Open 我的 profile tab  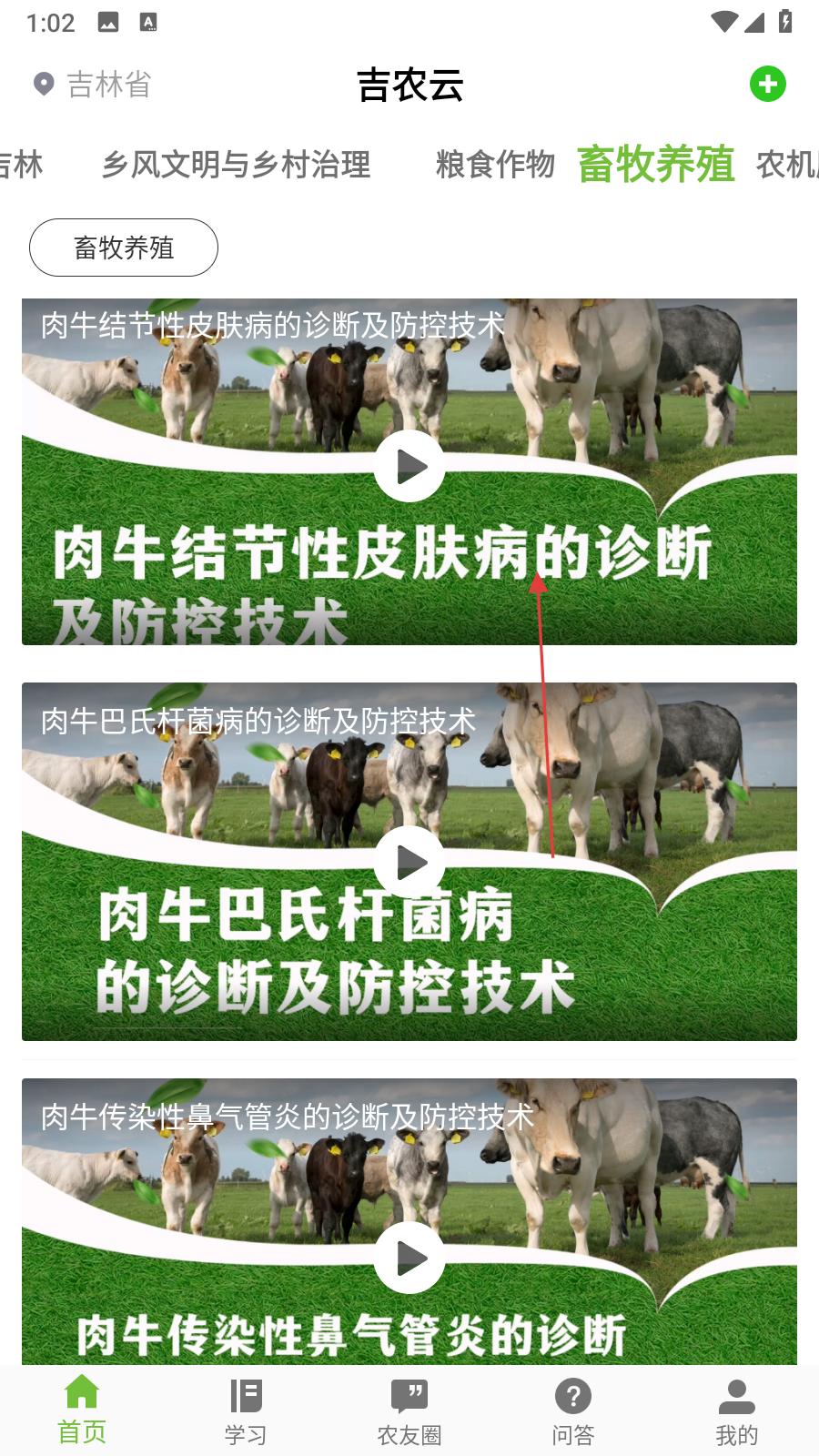(x=737, y=1409)
